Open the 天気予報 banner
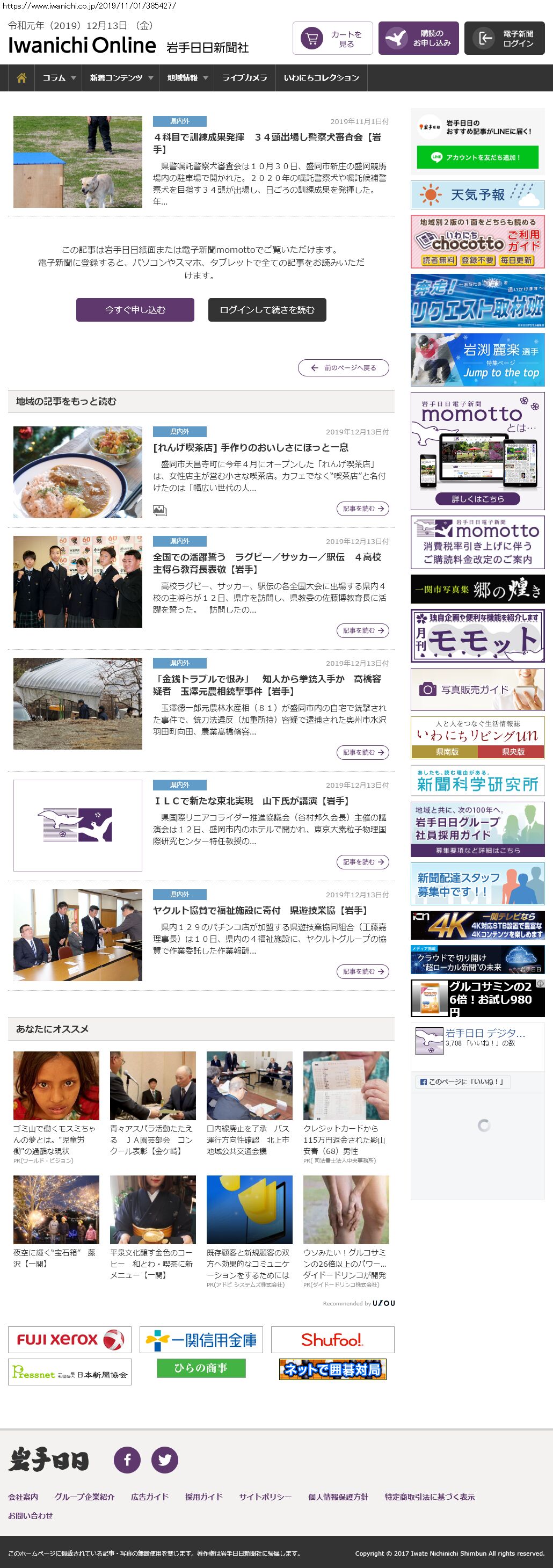The width and height of the screenshot is (553, 1568). [477, 195]
